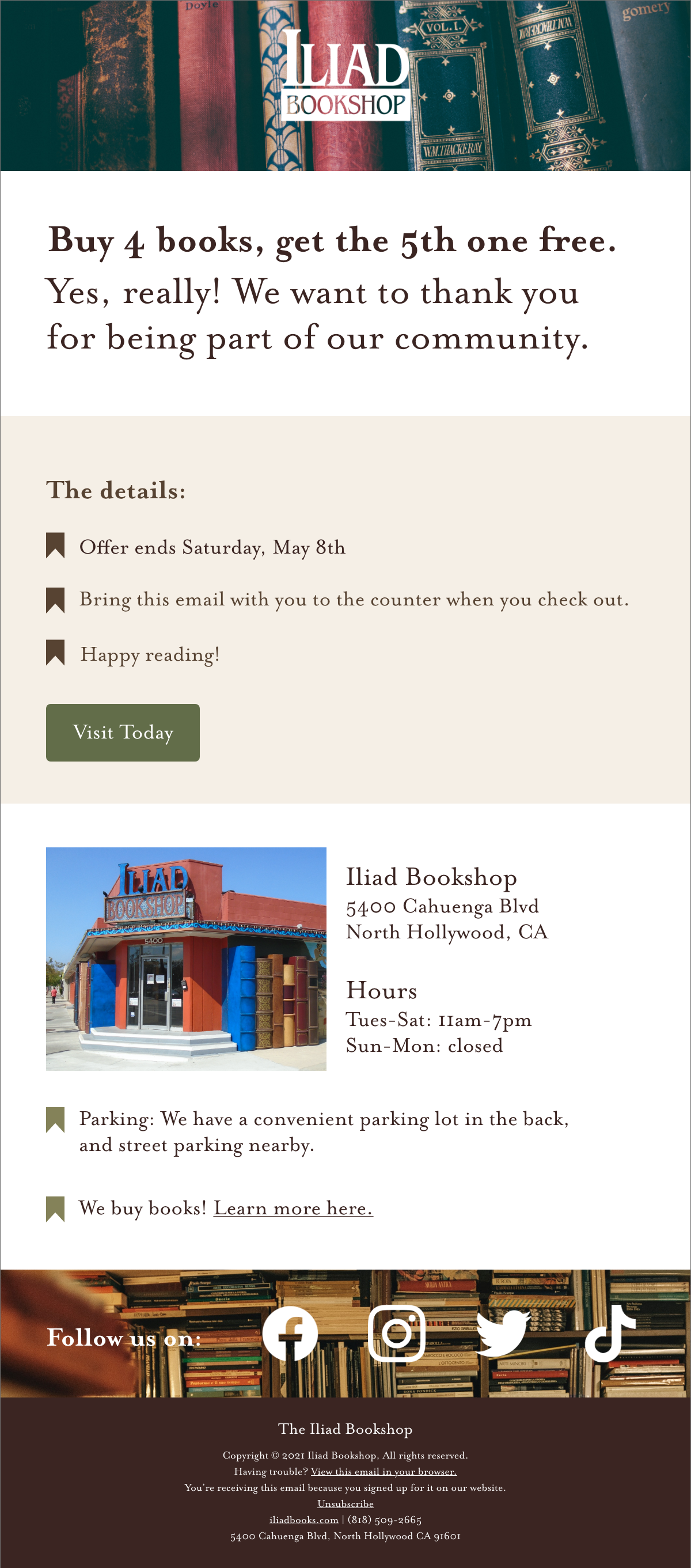Tap the Visit Today button
691x1568 pixels.
coord(122,732)
